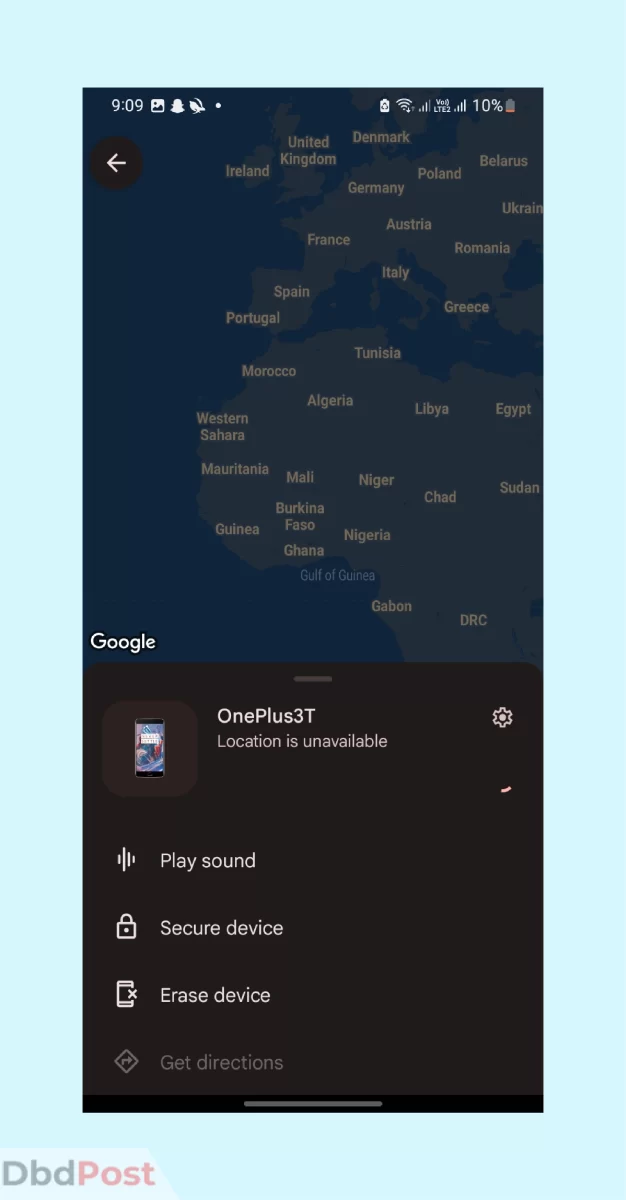
Task: Choose Erase device
Action: coord(313,995)
